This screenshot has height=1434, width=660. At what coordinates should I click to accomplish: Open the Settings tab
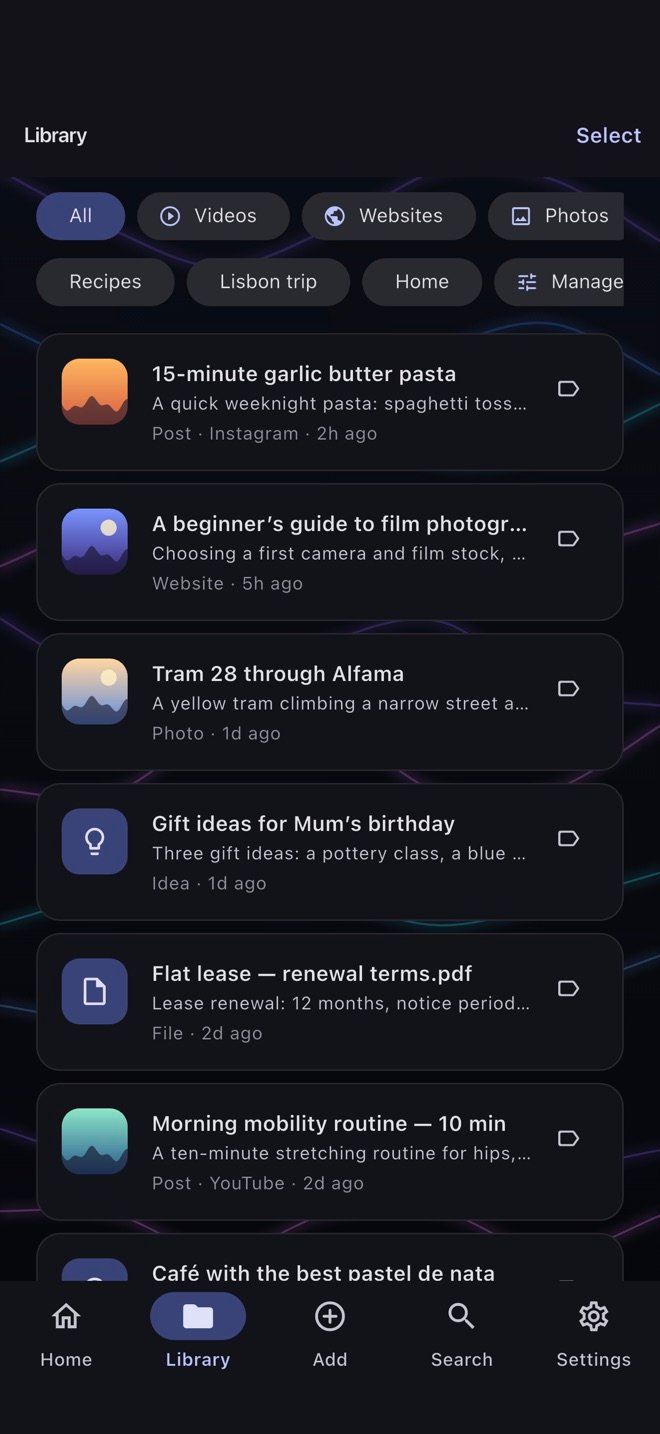click(x=594, y=1334)
